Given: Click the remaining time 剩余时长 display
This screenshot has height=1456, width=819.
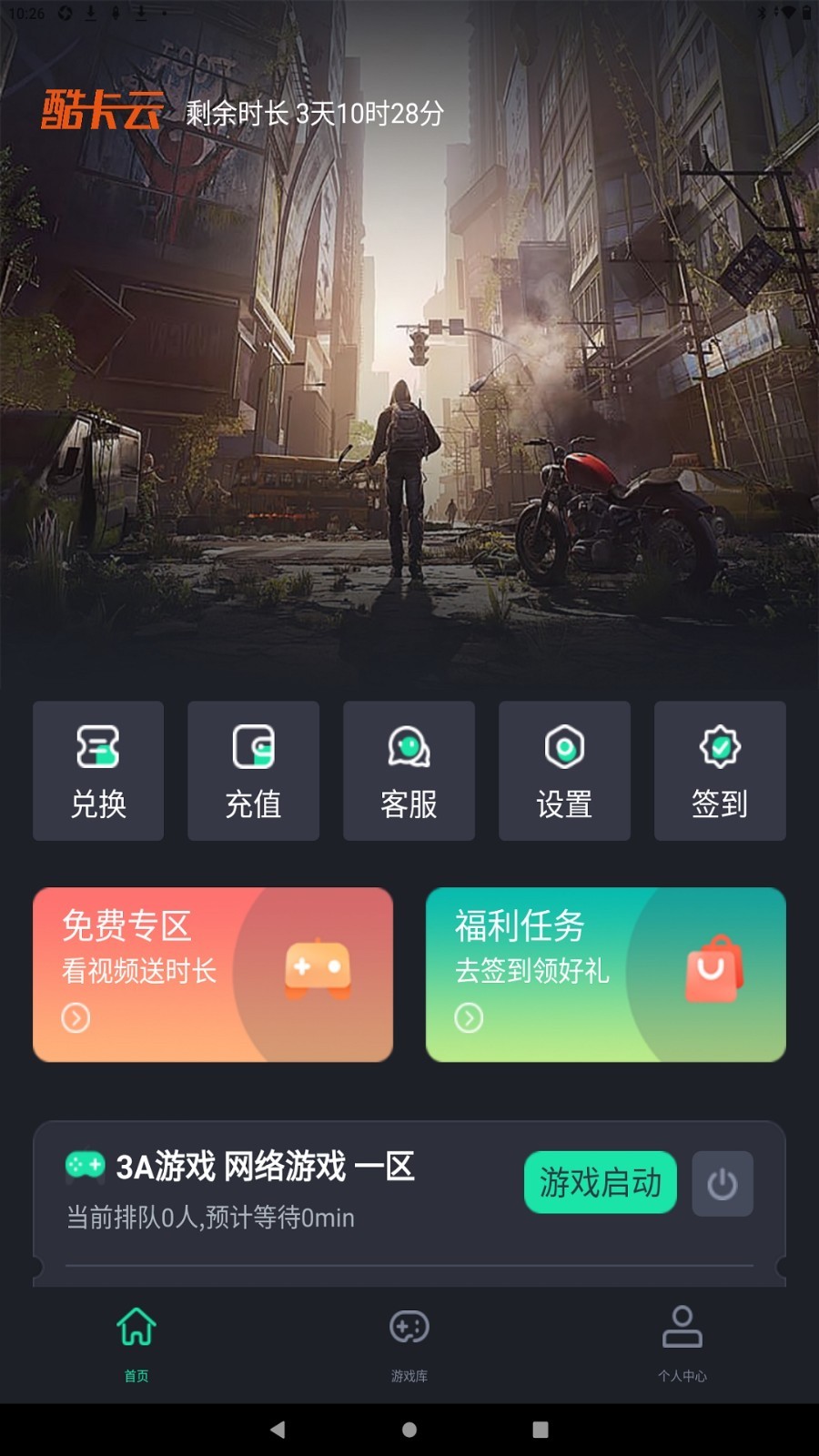Looking at the screenshot, I should pos(314,111).
